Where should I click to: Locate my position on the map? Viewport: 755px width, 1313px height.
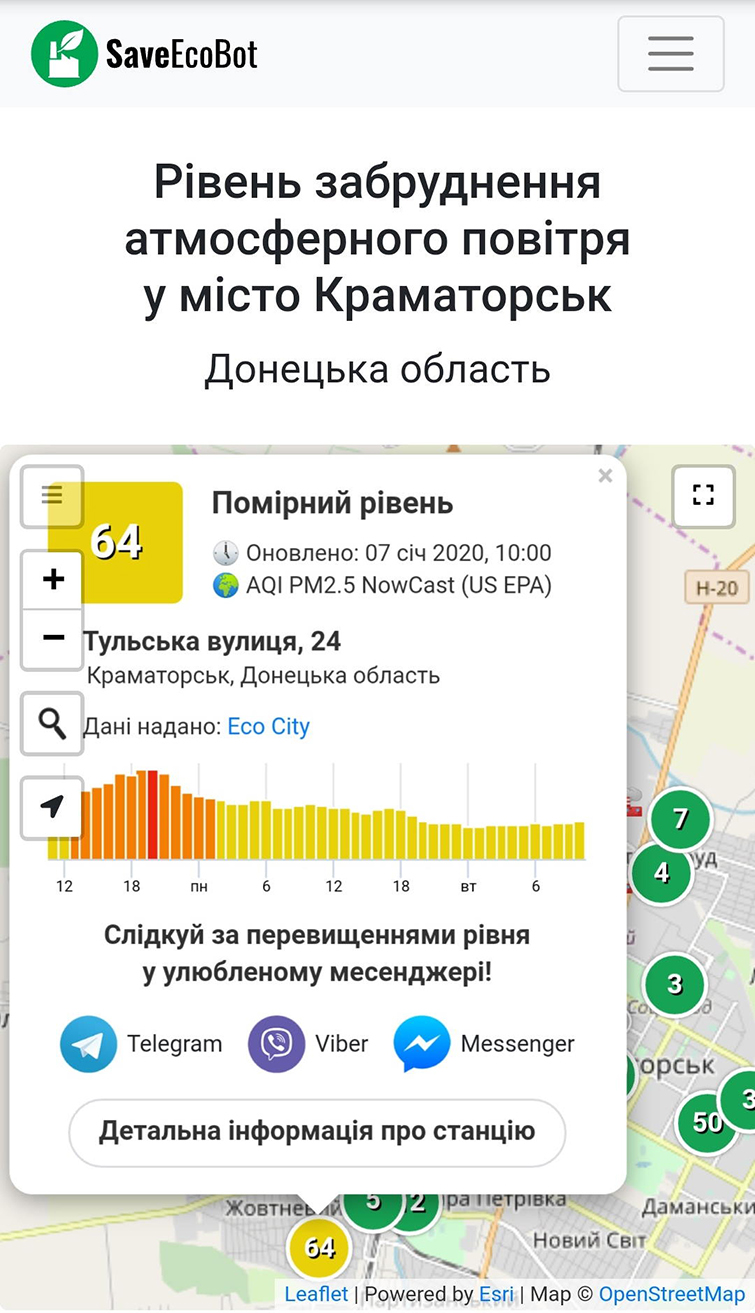[x=53, y=807]
